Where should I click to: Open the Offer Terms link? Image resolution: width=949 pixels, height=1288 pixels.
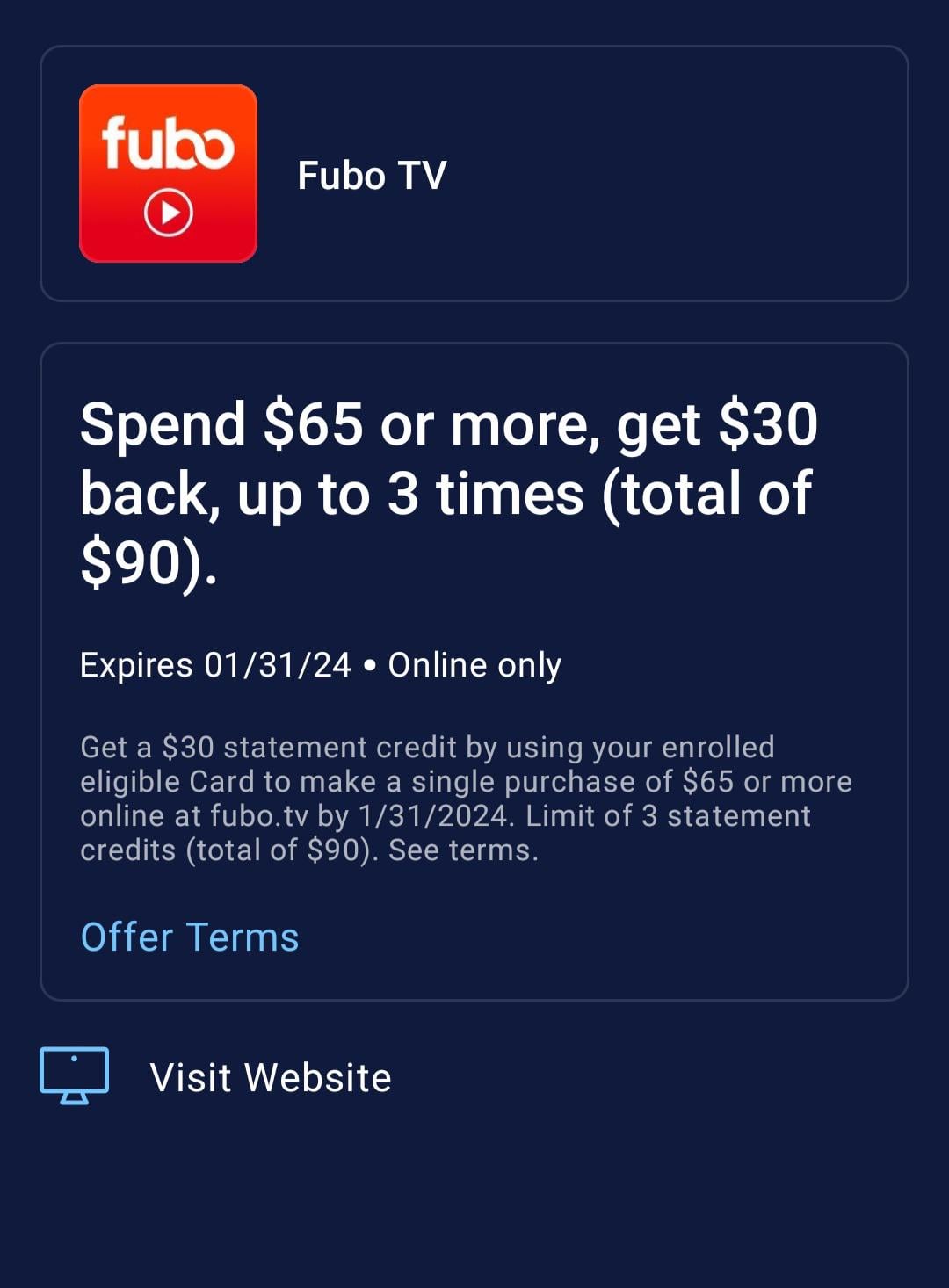coord(190,937)
